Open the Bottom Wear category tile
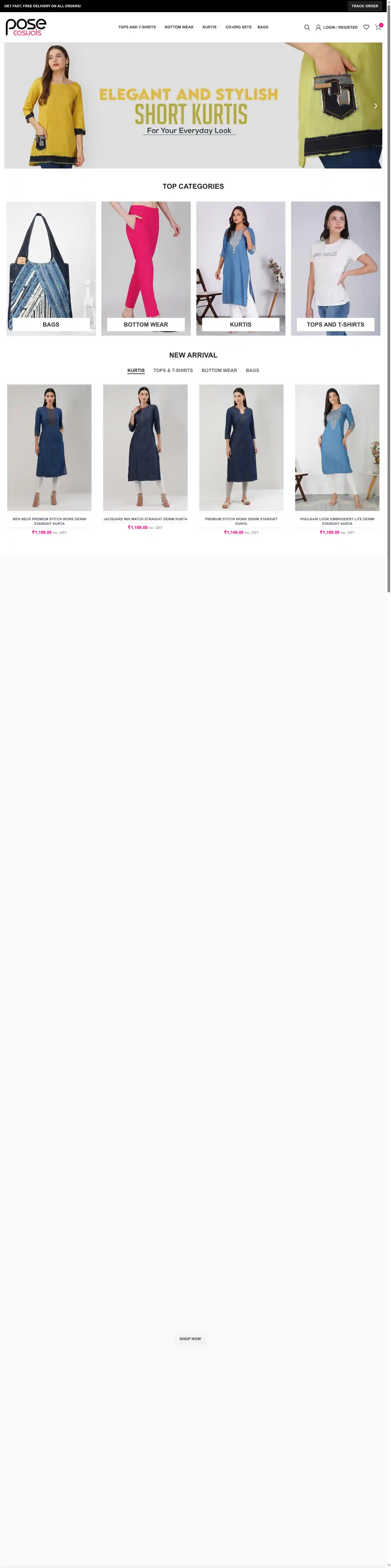 tap(146, 268)
